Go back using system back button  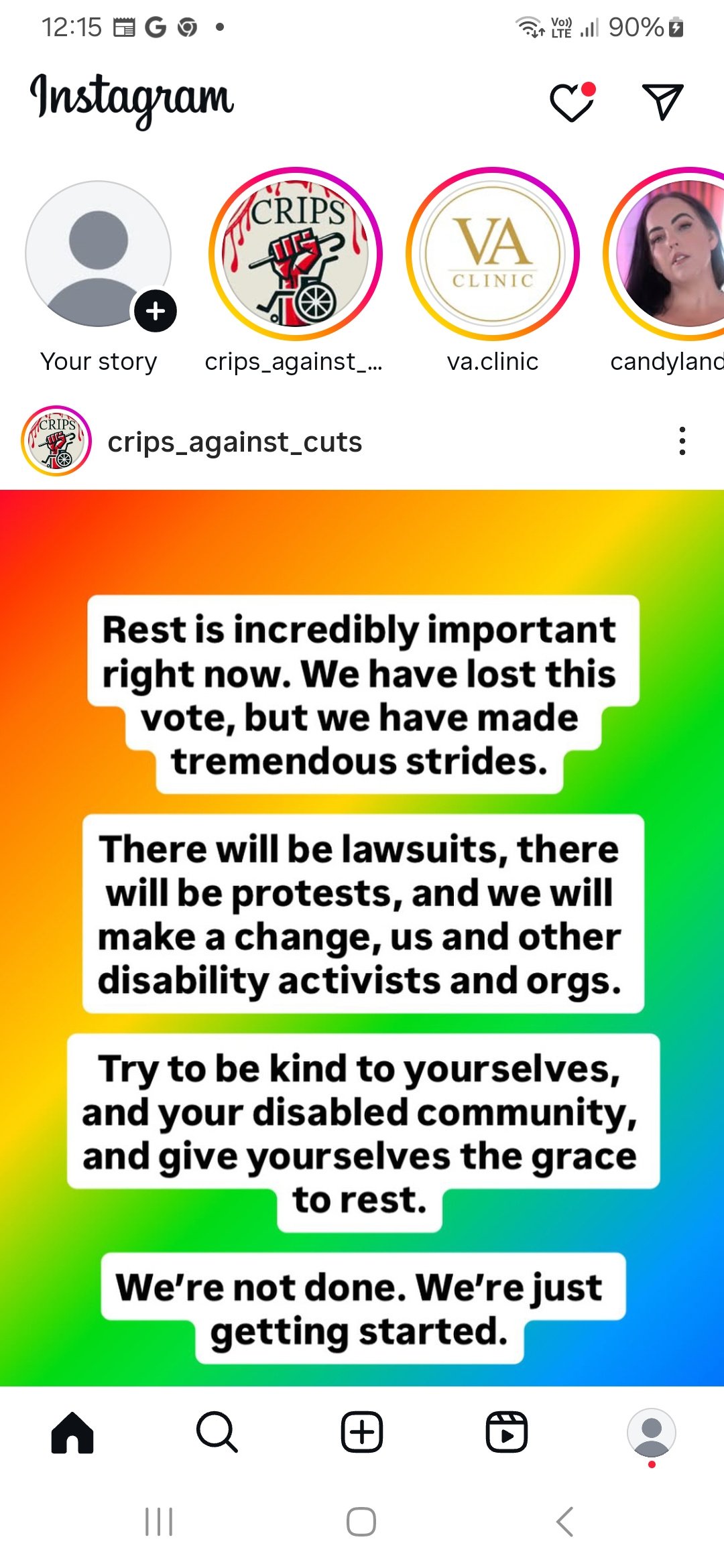point(564,1522)
